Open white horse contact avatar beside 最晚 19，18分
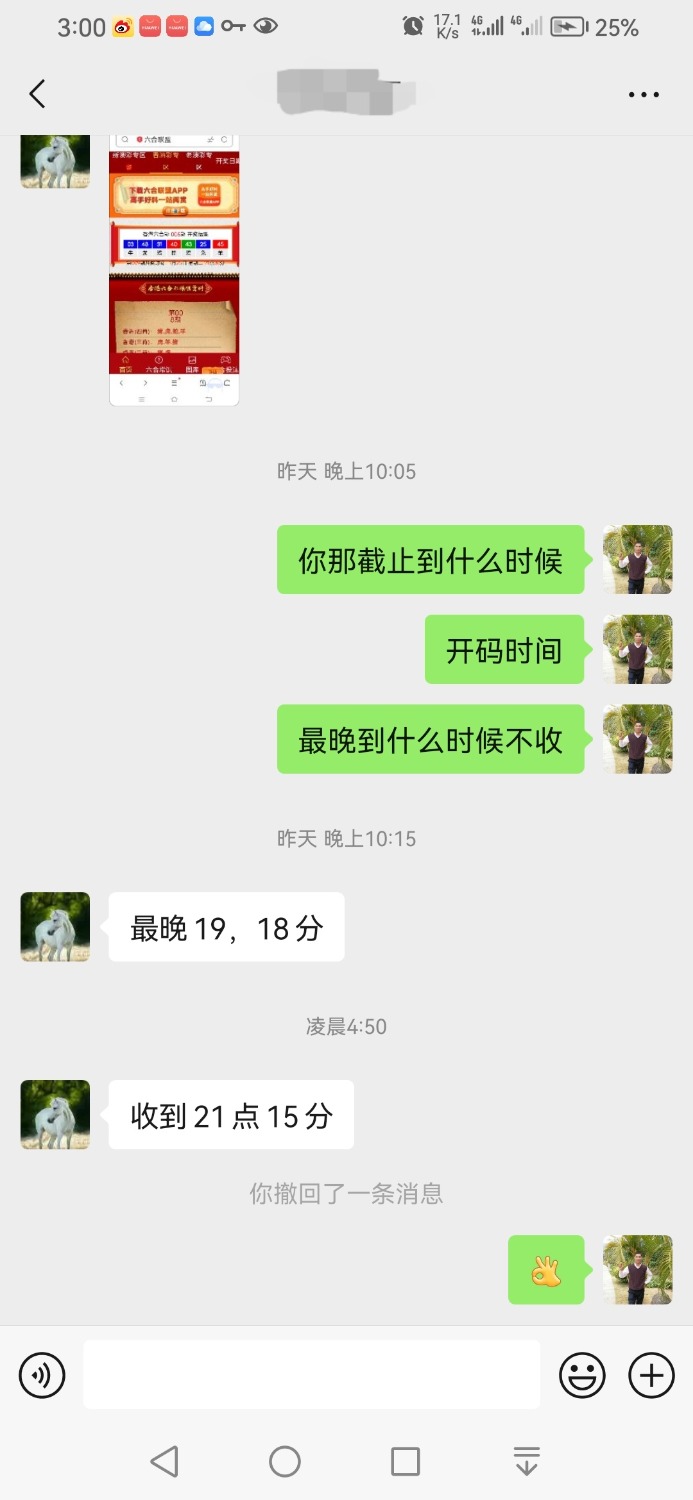 55,927
